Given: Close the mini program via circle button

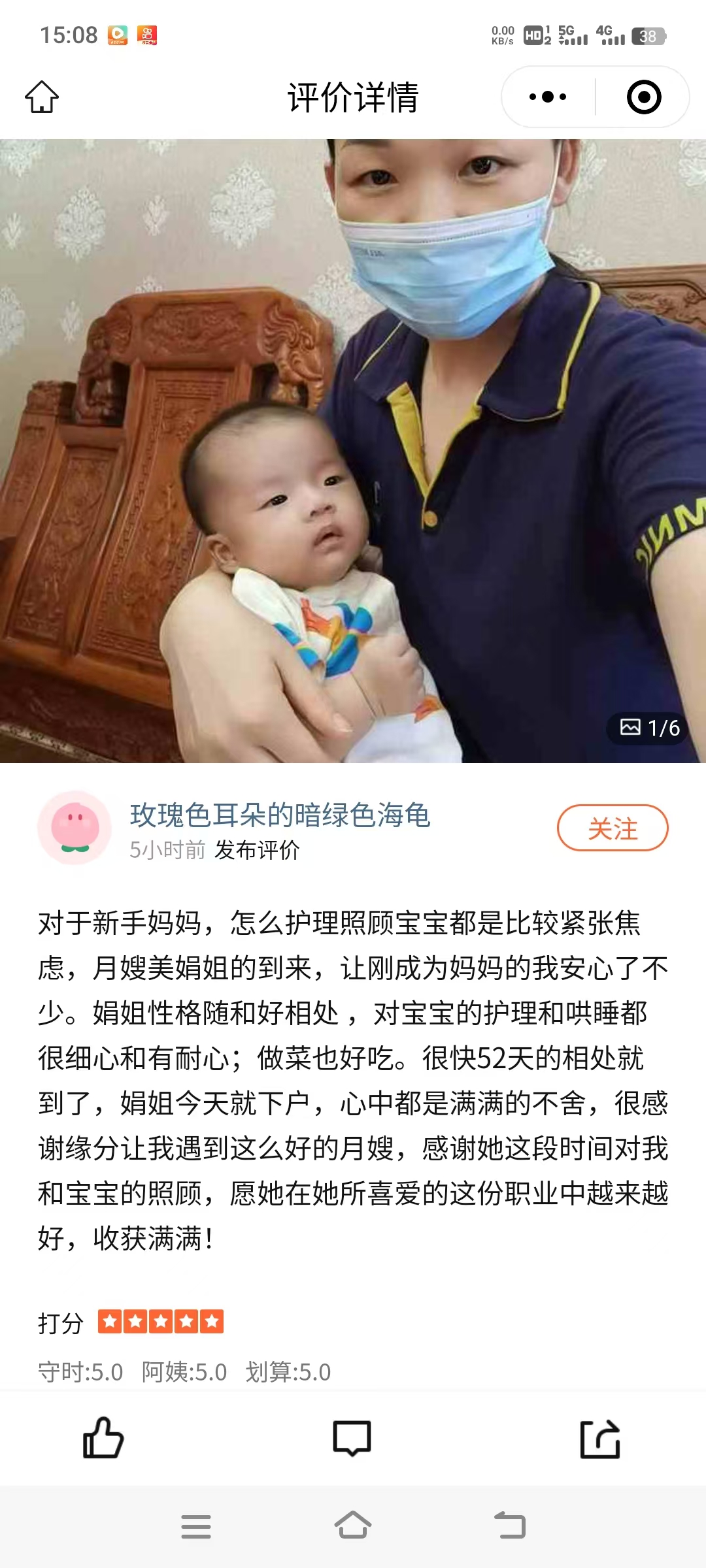Looking at the screenshot, I should (x=644, y=97).
